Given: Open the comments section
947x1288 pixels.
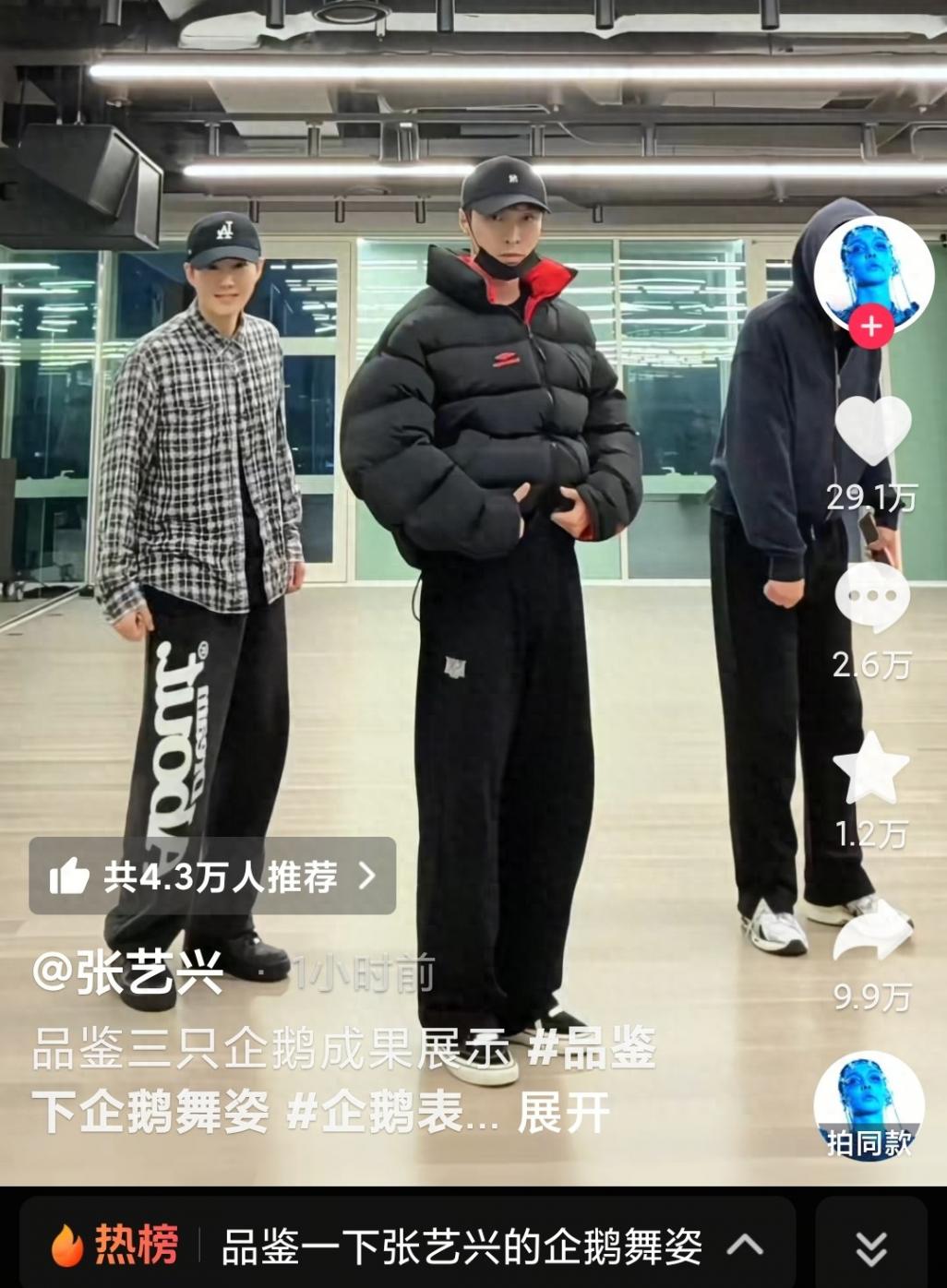Looking at the screenshot, I should (872, 597).
